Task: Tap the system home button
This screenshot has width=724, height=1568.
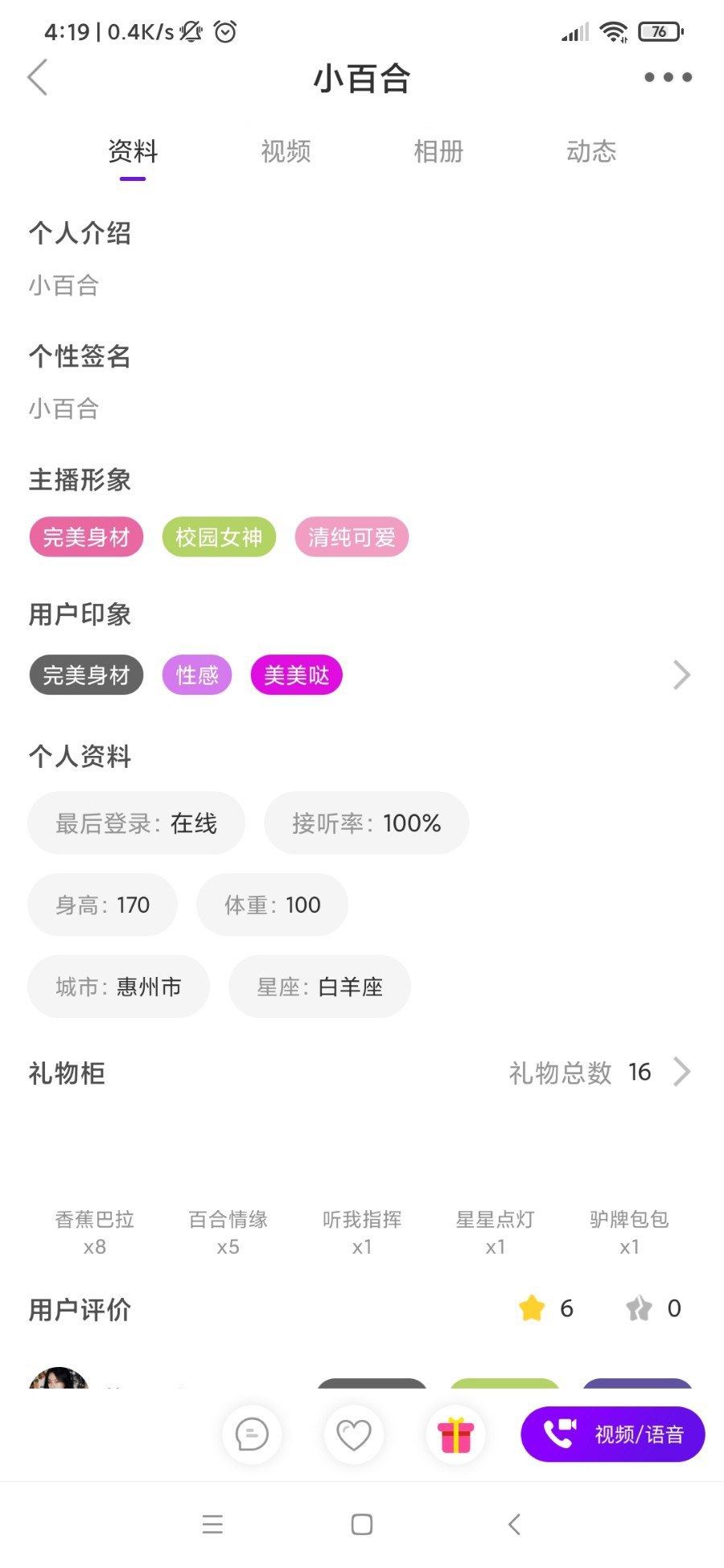Action: 362,1525
